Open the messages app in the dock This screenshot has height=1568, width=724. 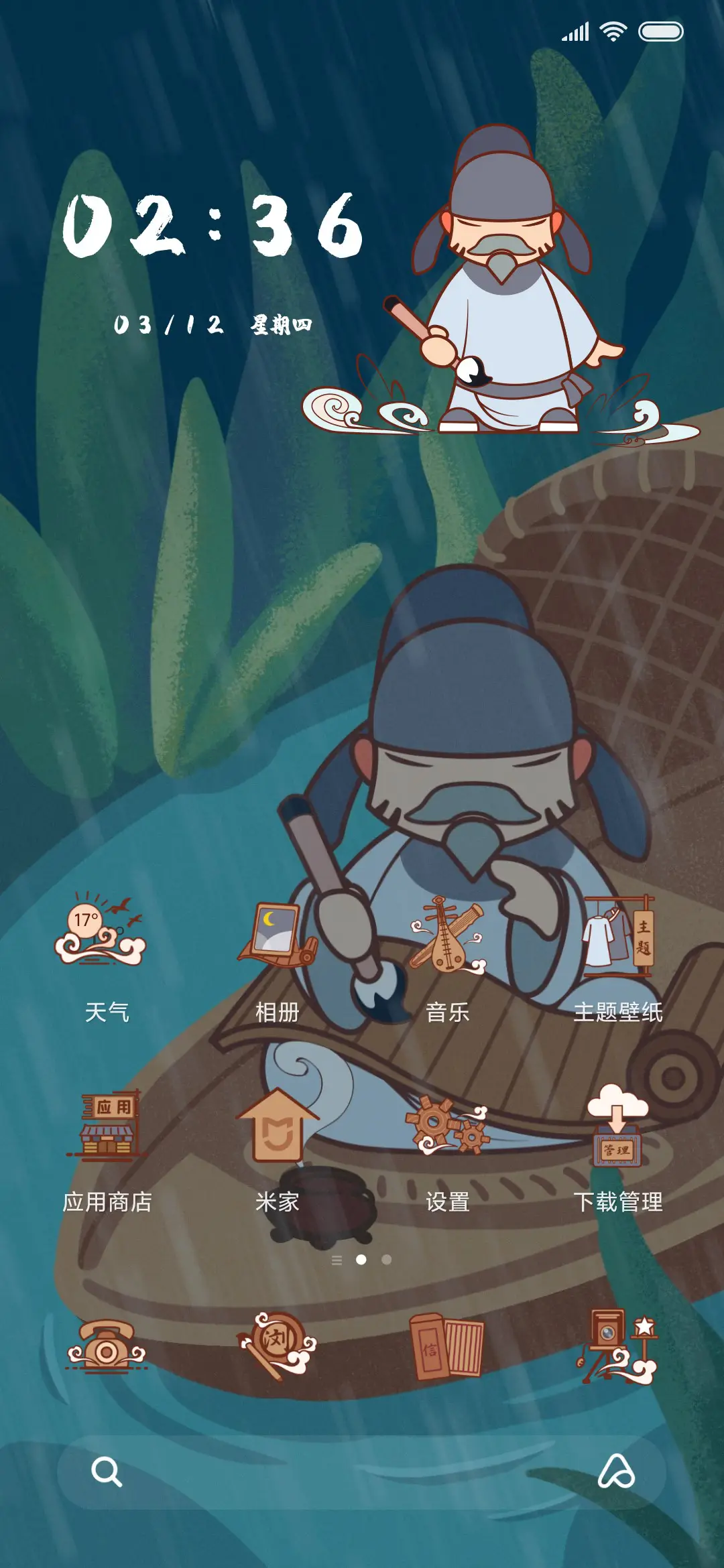click(447, 1347)
